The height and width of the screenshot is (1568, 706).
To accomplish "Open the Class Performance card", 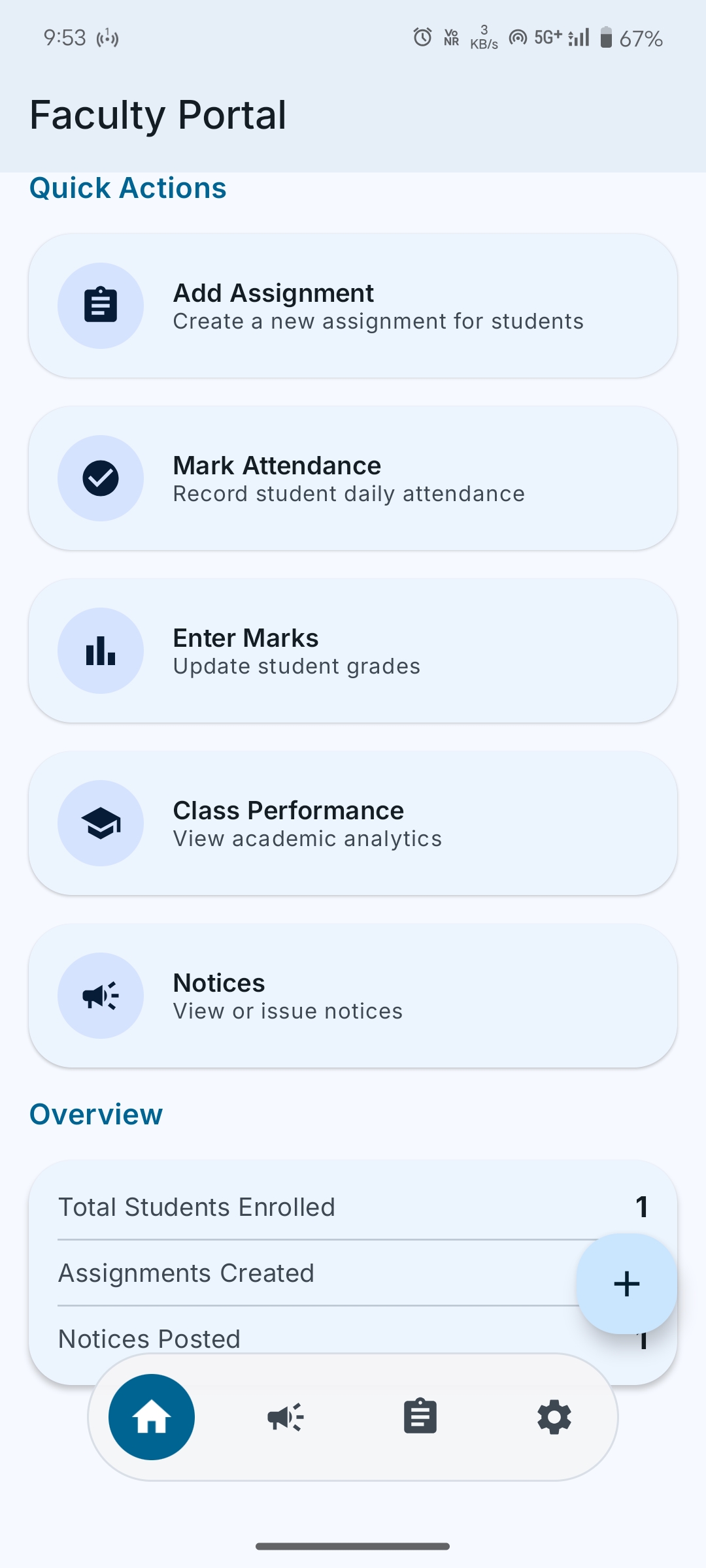I will pyautogui.click(x=353, y=823).
